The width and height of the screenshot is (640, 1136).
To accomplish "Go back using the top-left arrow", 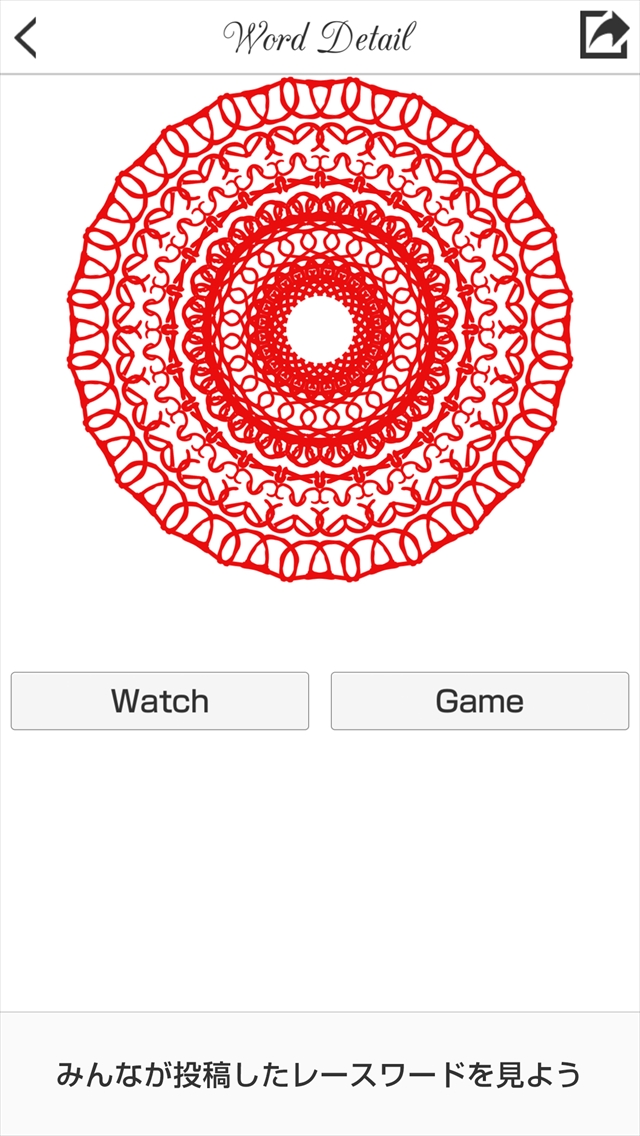I will [x=27, y=37].
